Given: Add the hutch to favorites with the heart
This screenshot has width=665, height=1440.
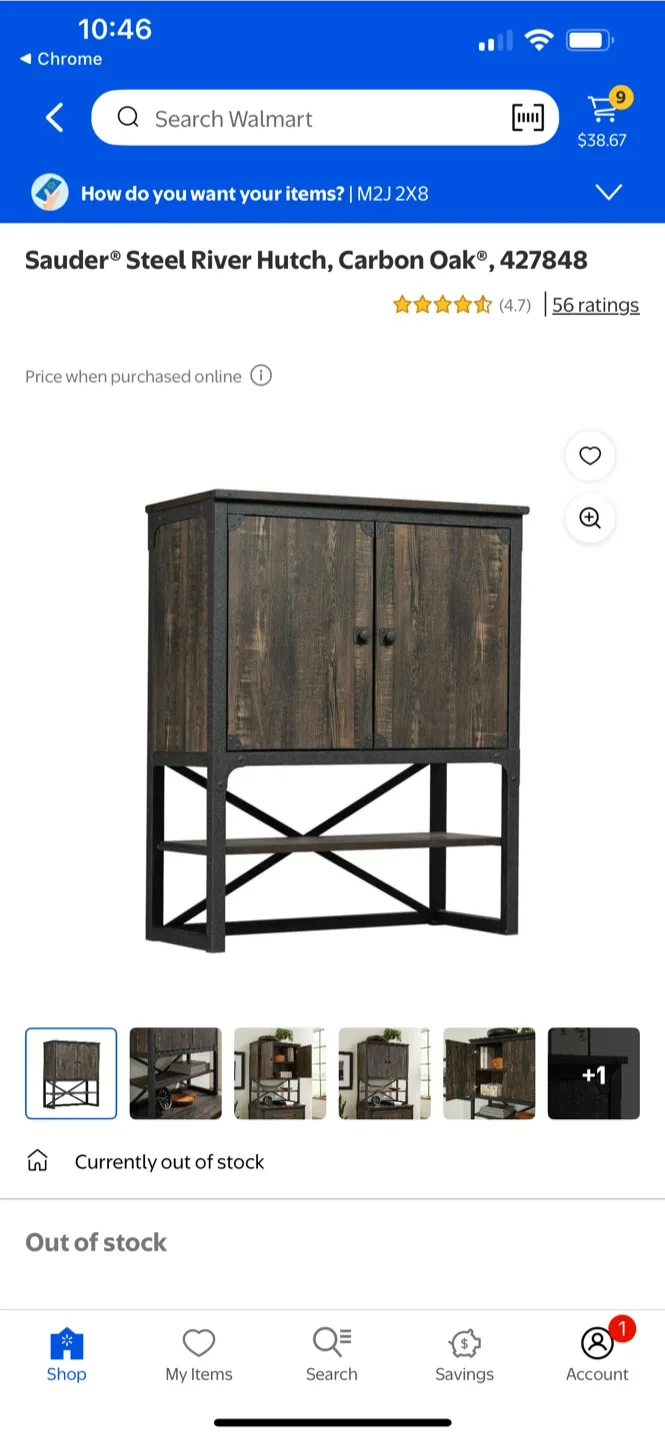Looking at the screenshot, I should pyautogui.click(x=590, y=456).
